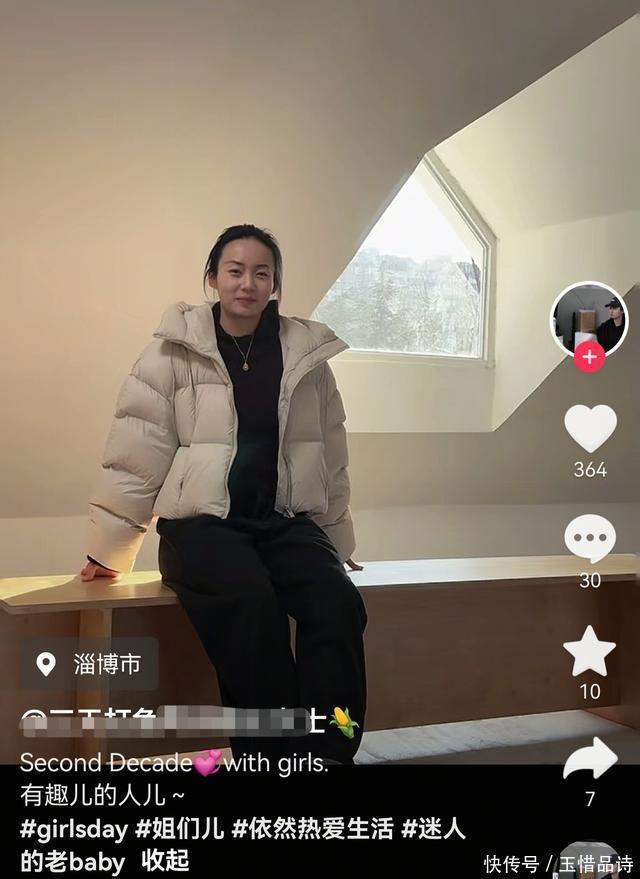Like the video with the heart icon
Viewport: 640px width, 879px height.
pyautogui.click(x=590, y=428)
